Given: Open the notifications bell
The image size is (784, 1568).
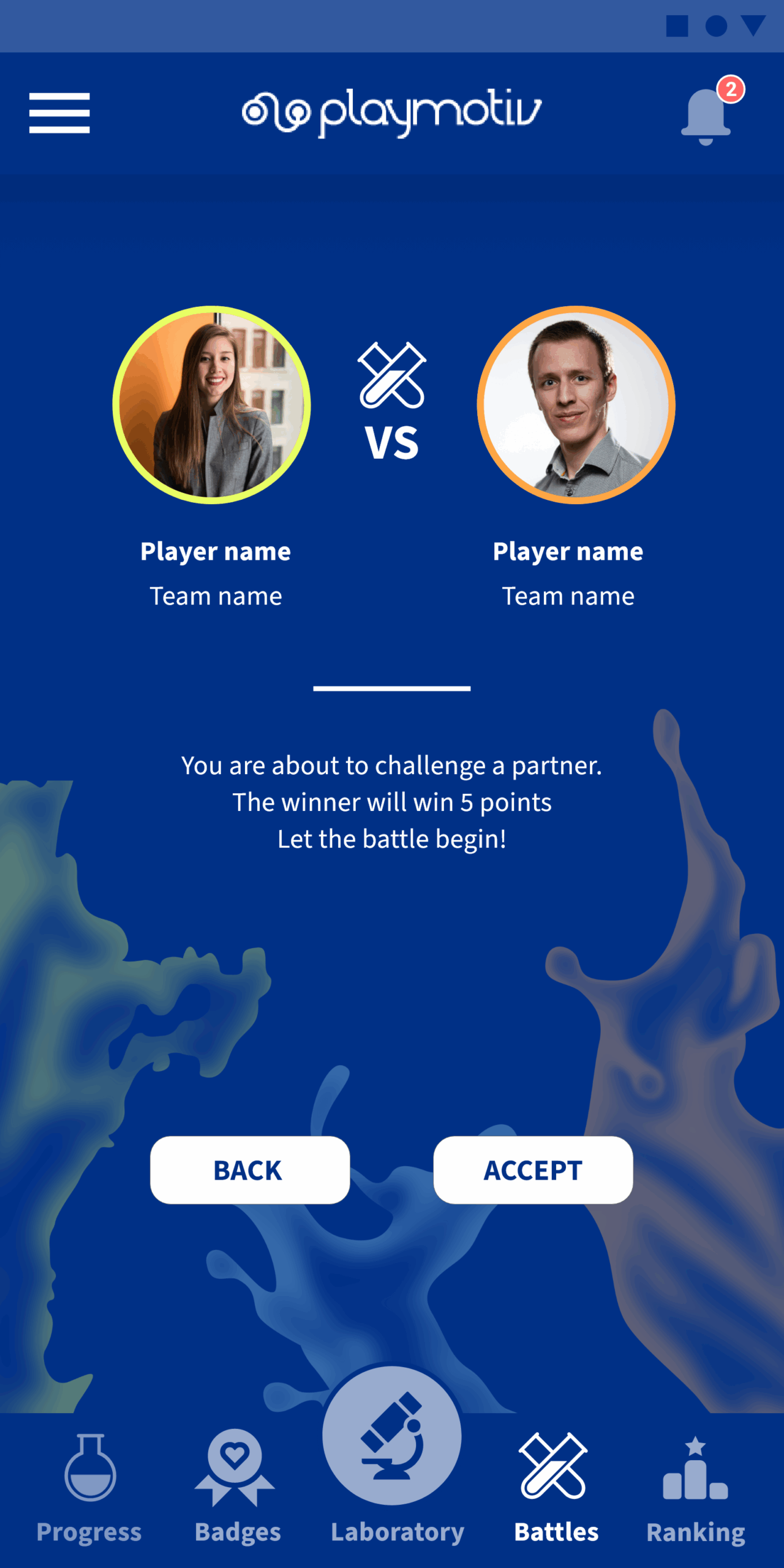Looking at the screenshot, I should [706, 115].
